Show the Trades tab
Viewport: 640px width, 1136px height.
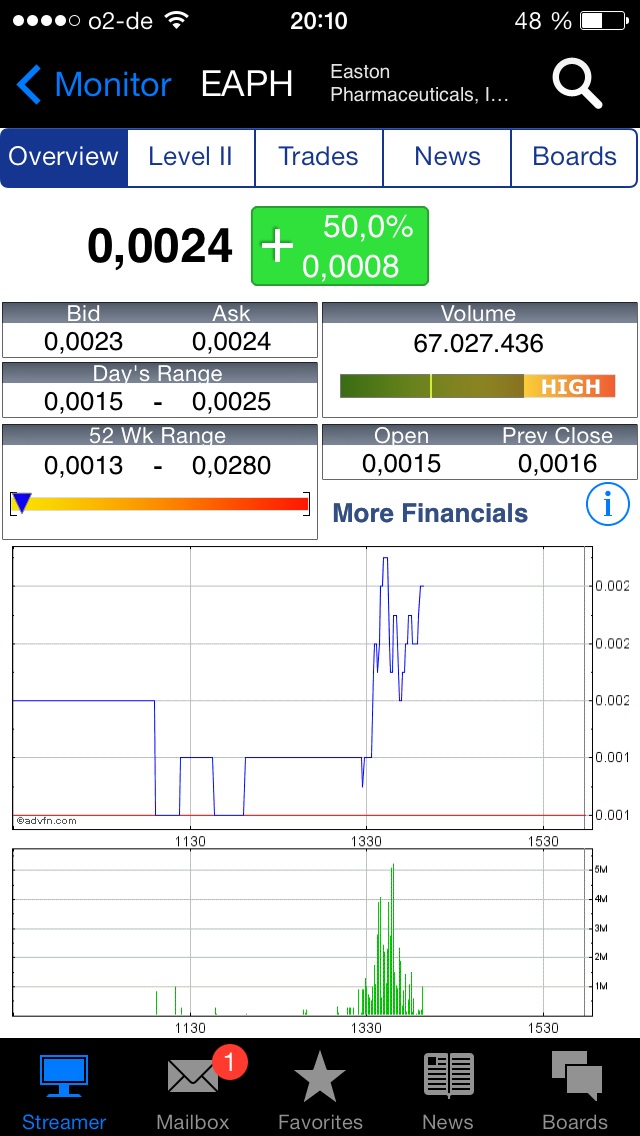(318, 157)
